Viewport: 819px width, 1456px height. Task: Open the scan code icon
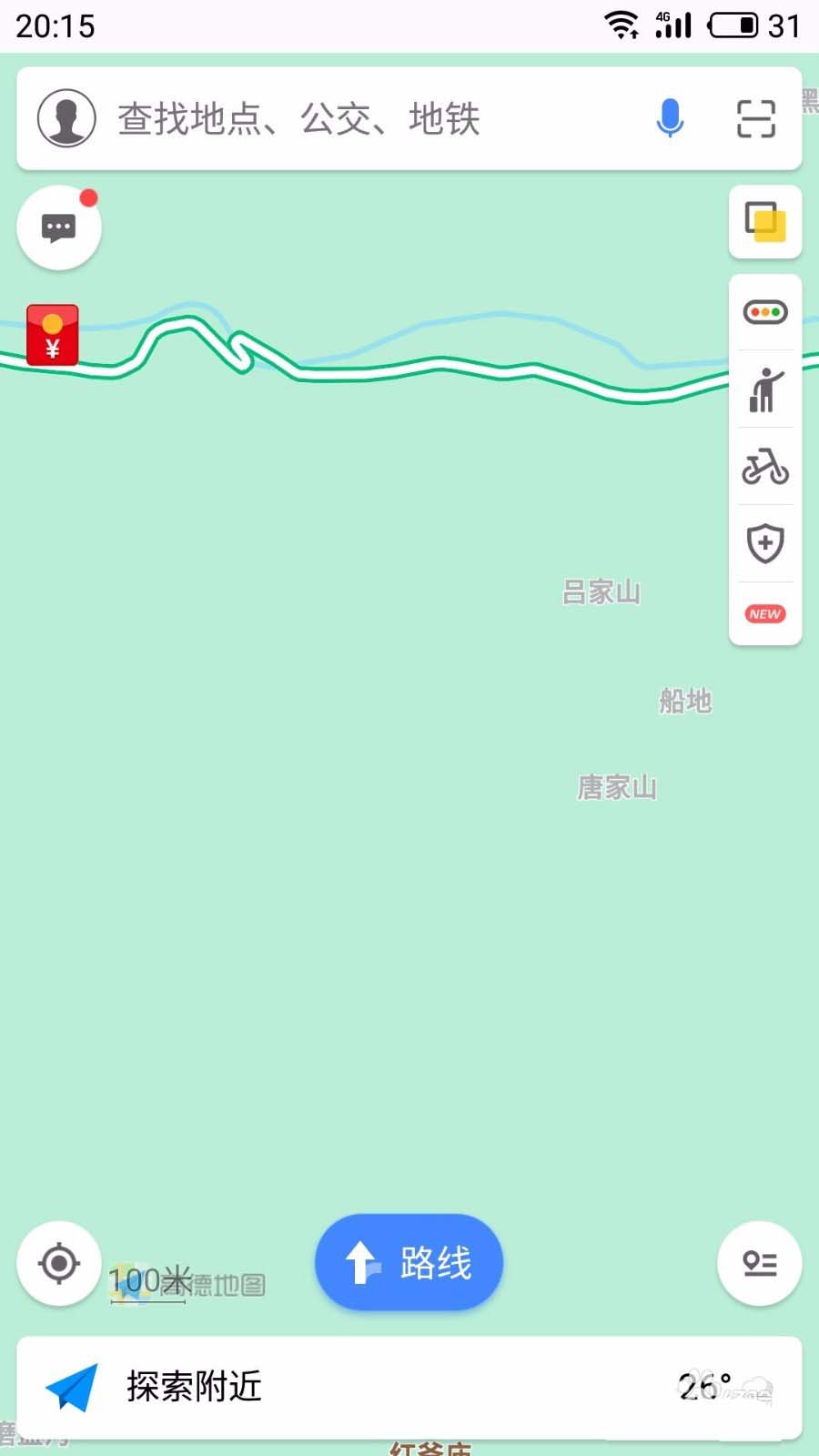pyautogui.click(x=755, y=118)
